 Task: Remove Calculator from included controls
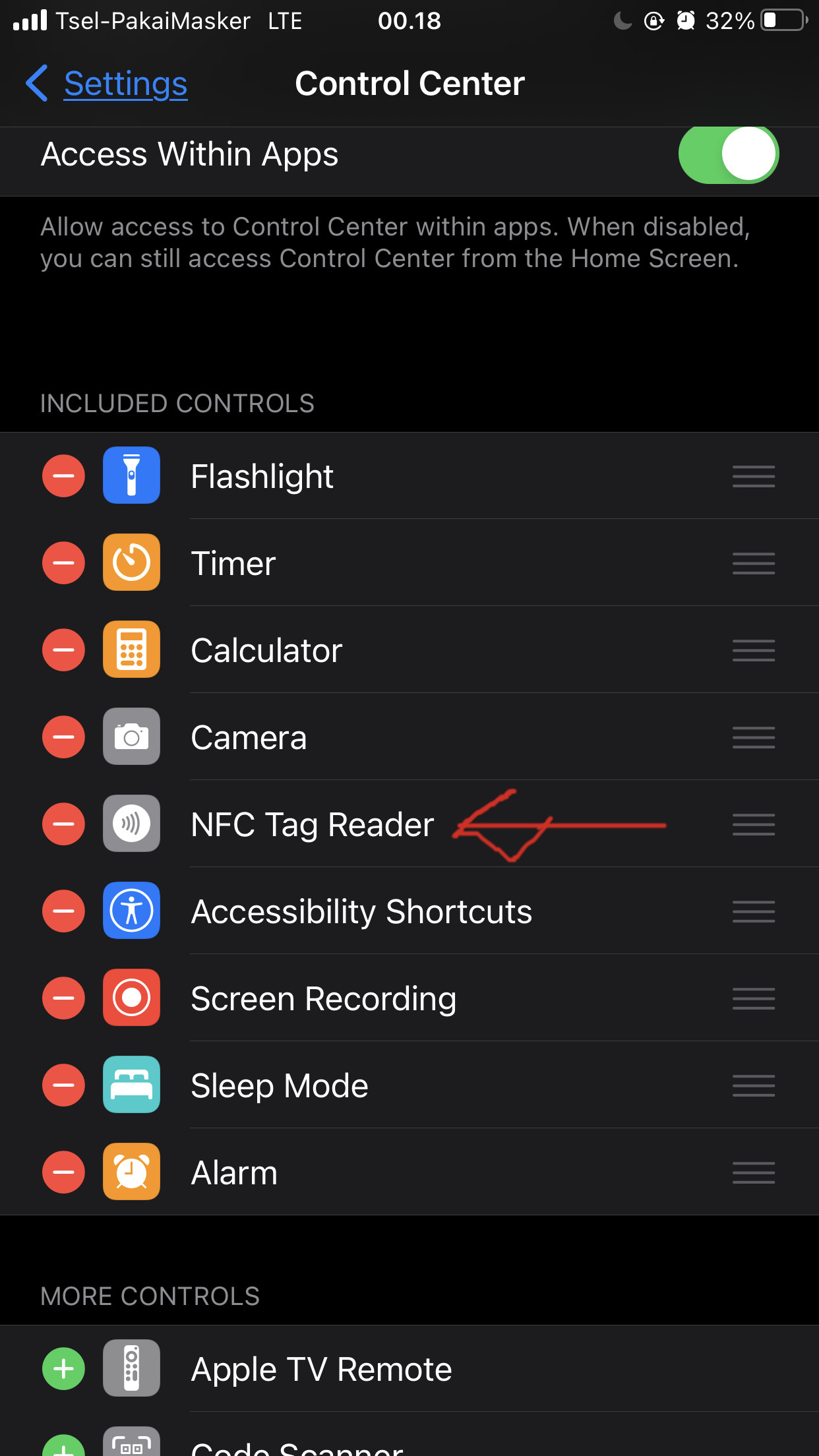tap(63, 650)
